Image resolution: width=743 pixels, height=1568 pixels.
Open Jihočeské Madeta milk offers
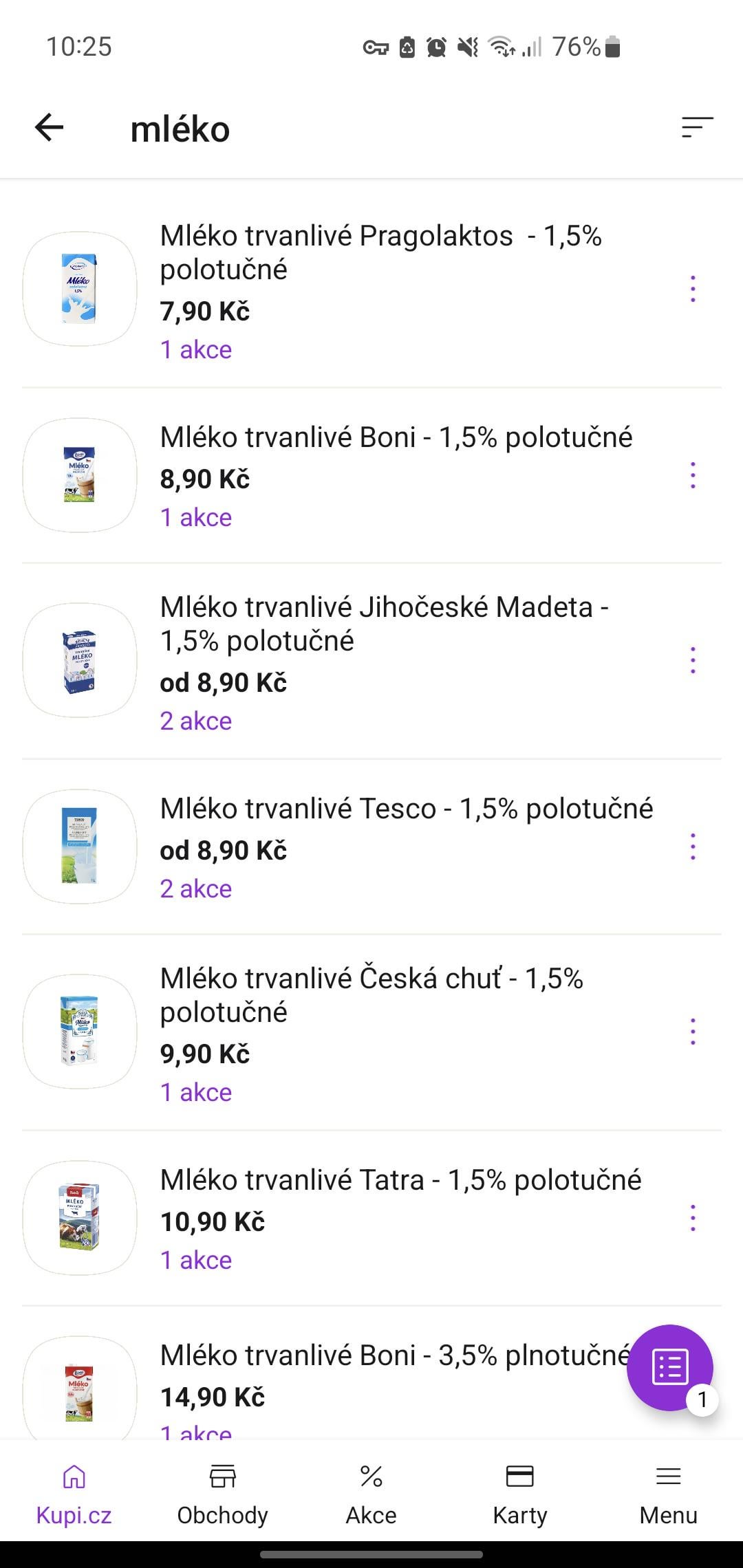[x=384, y=624]
